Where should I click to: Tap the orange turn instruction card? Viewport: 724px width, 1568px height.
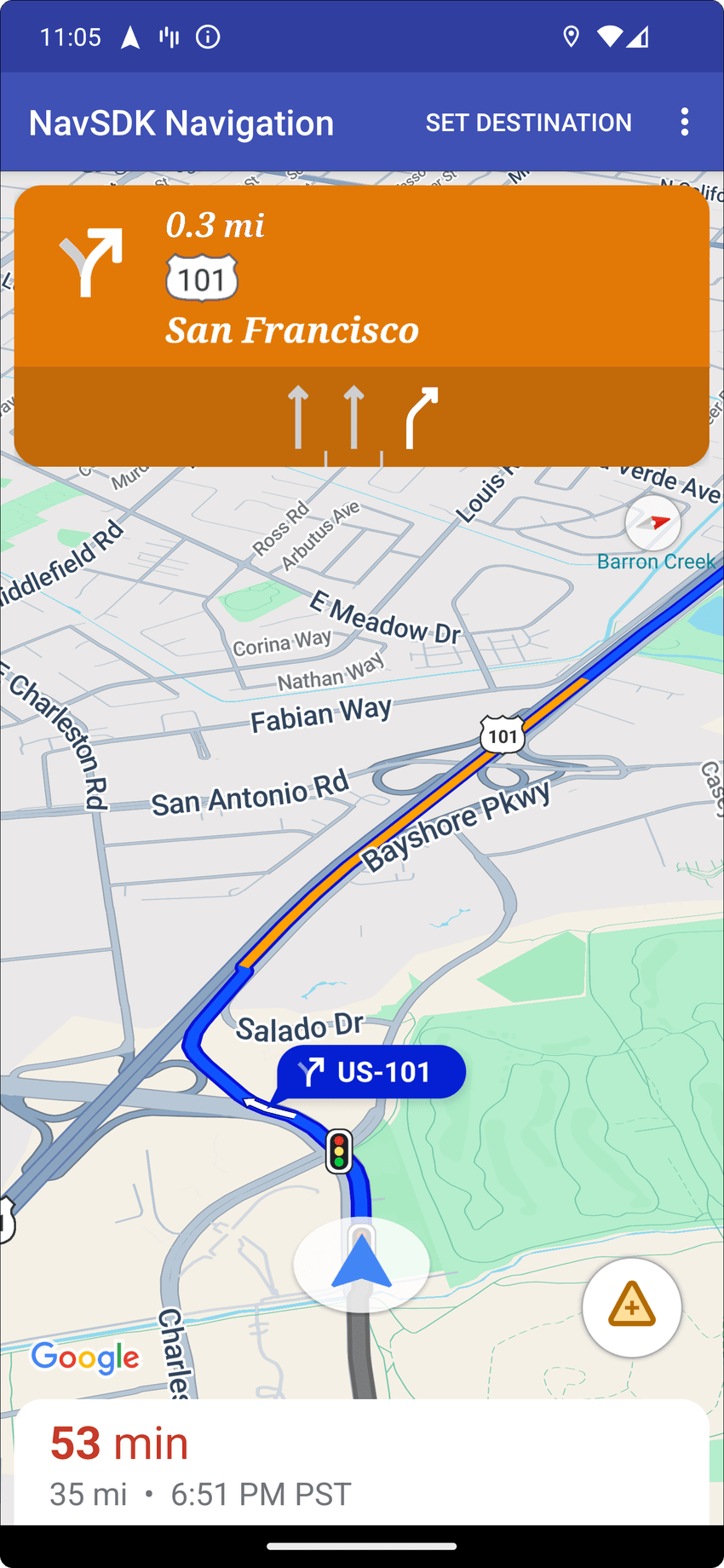(362, 281)
